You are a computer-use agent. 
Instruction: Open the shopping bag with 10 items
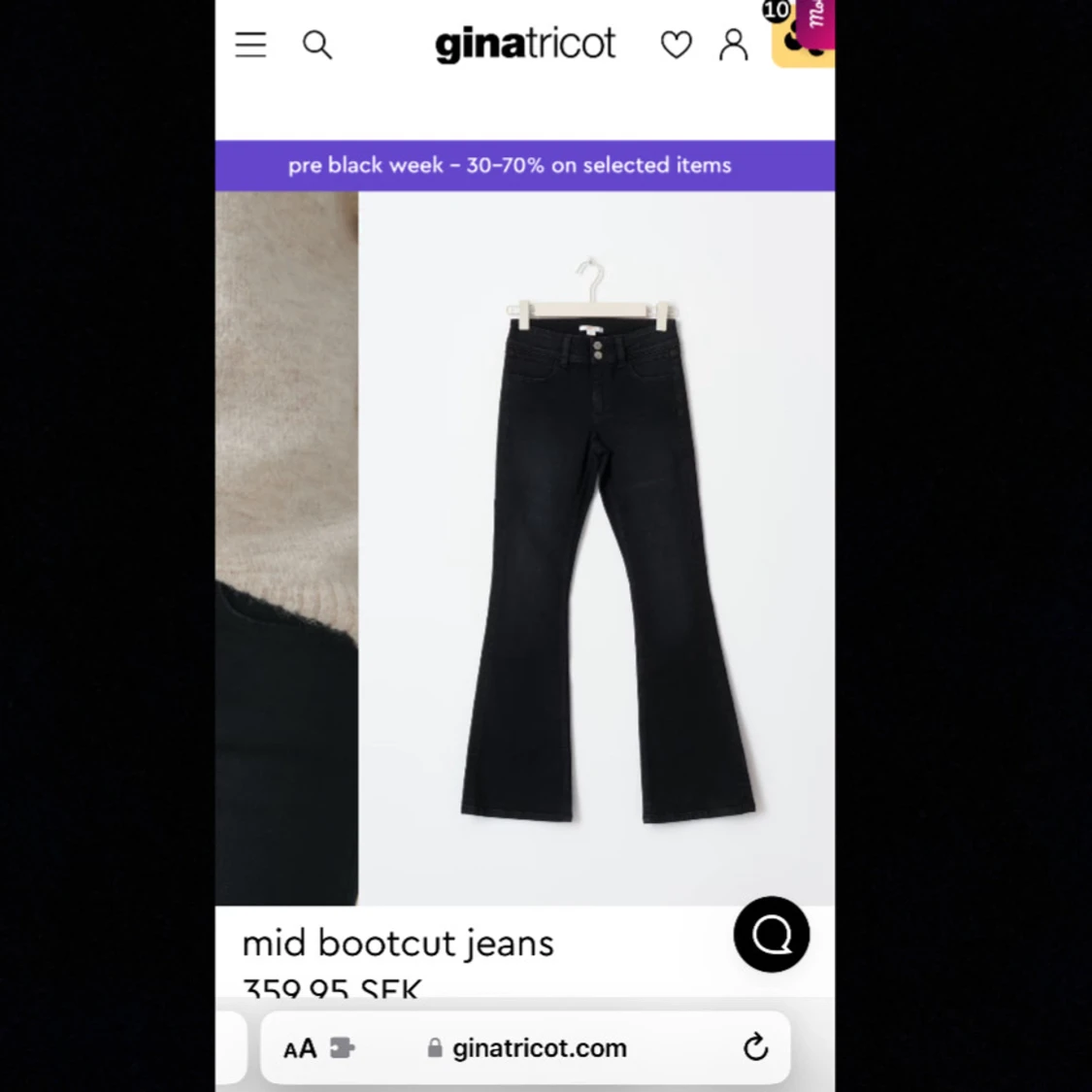801,35
